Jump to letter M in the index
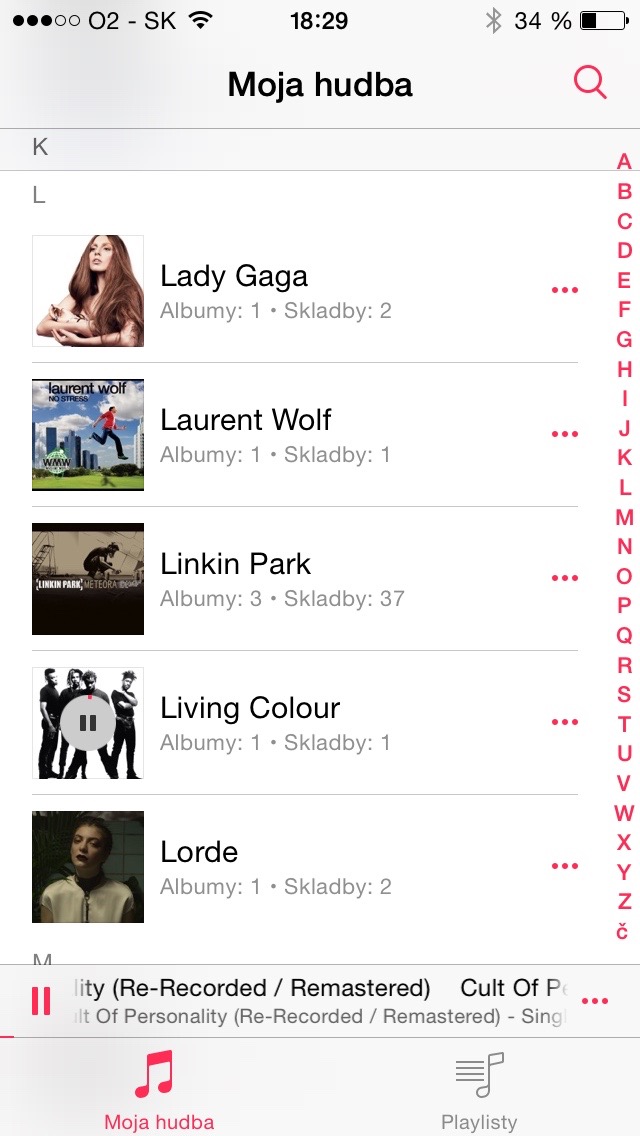640x1136 pixels. (624, 518)
